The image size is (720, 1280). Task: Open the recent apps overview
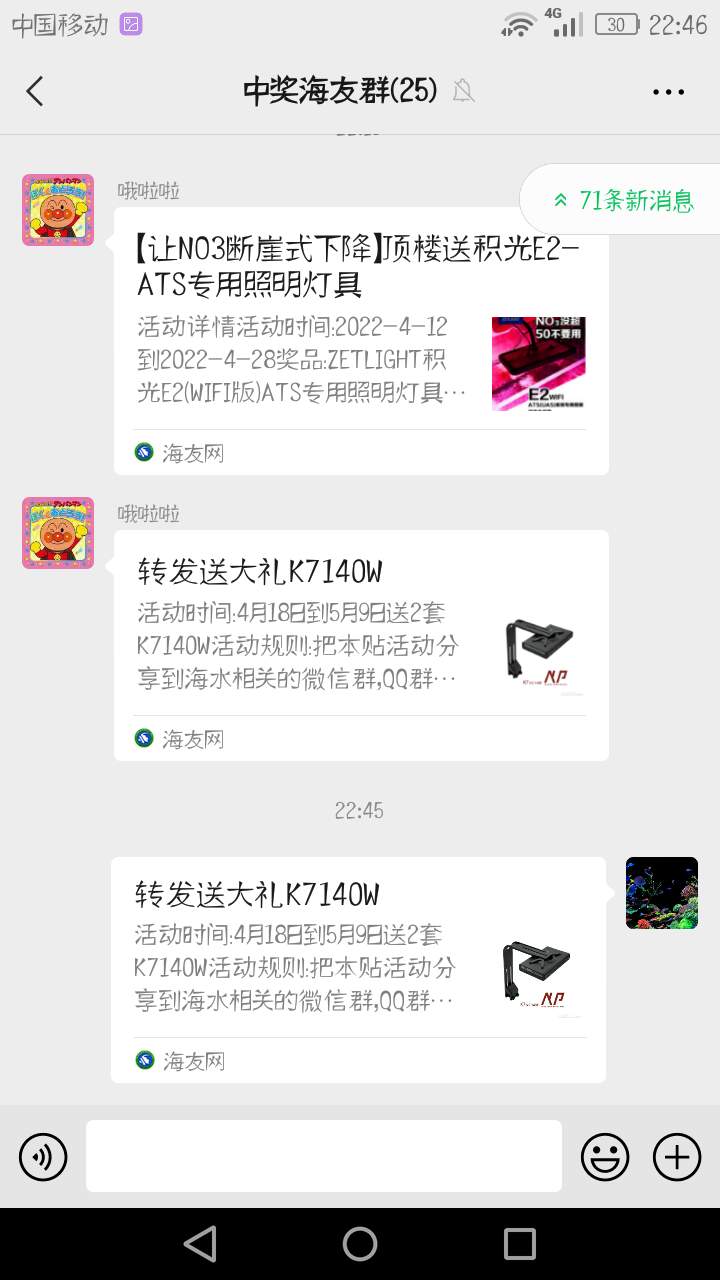pos(520,1244)
